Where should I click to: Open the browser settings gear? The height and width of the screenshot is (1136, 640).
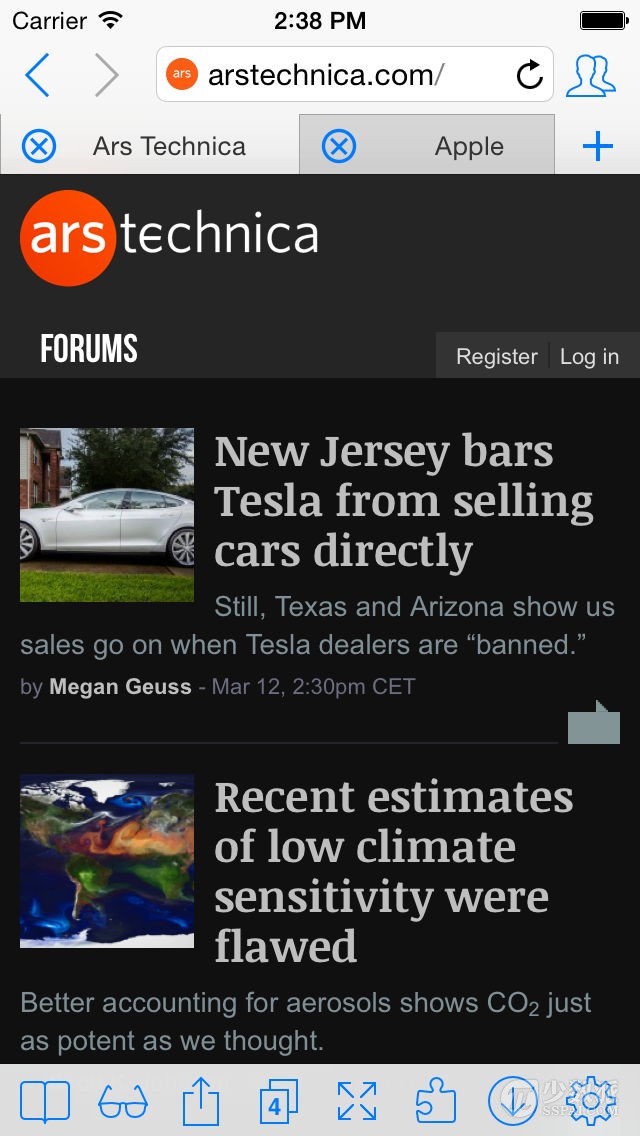(591, 1102)
